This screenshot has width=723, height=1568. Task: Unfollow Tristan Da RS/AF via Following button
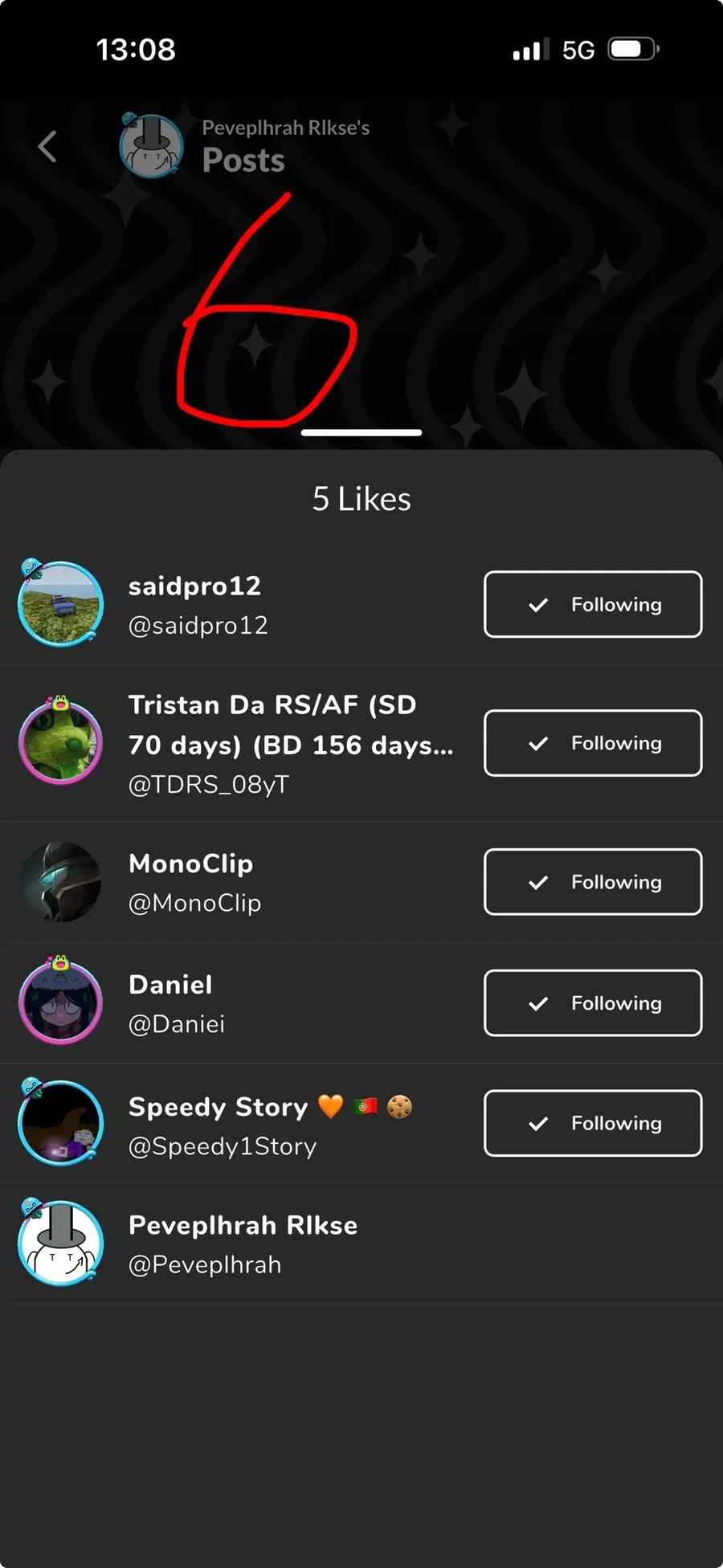pyautogui.click(x=593, y=743)
